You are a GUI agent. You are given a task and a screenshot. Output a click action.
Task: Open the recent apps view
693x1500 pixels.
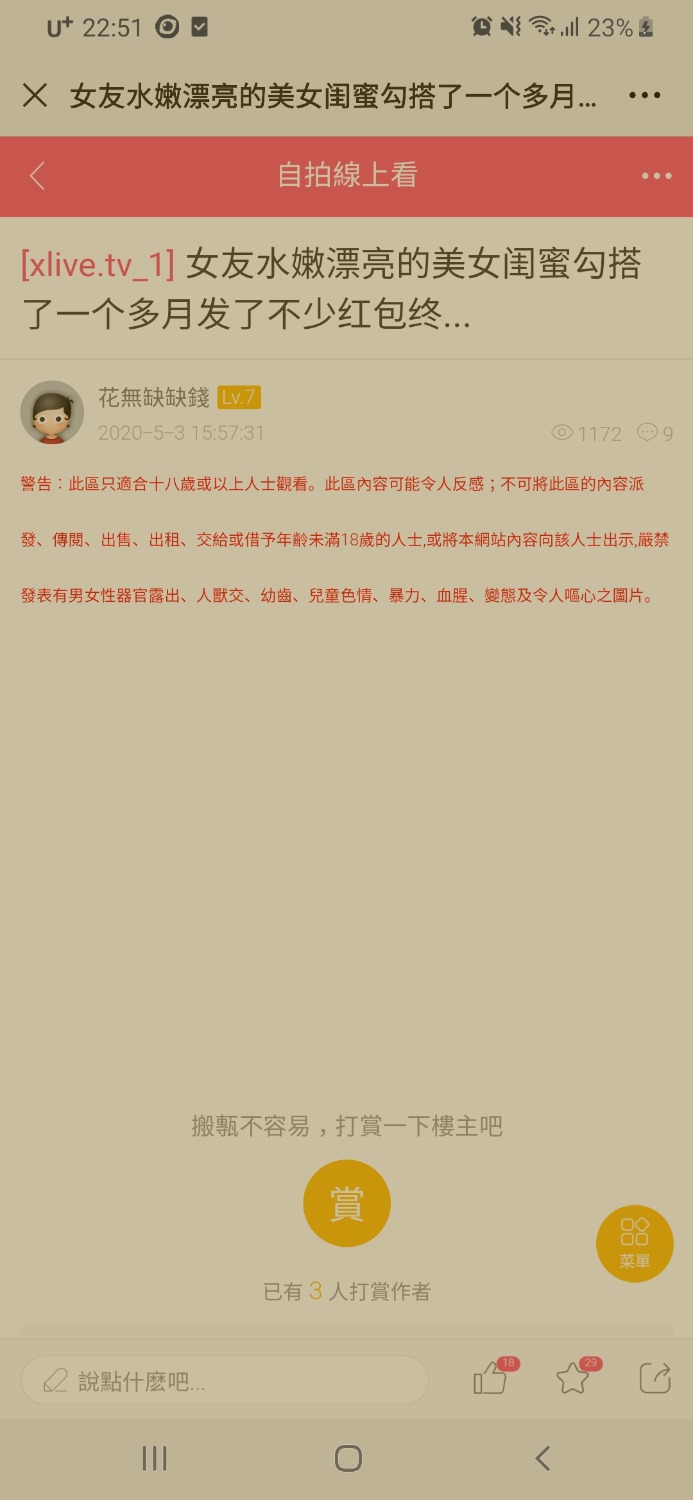154,1458
